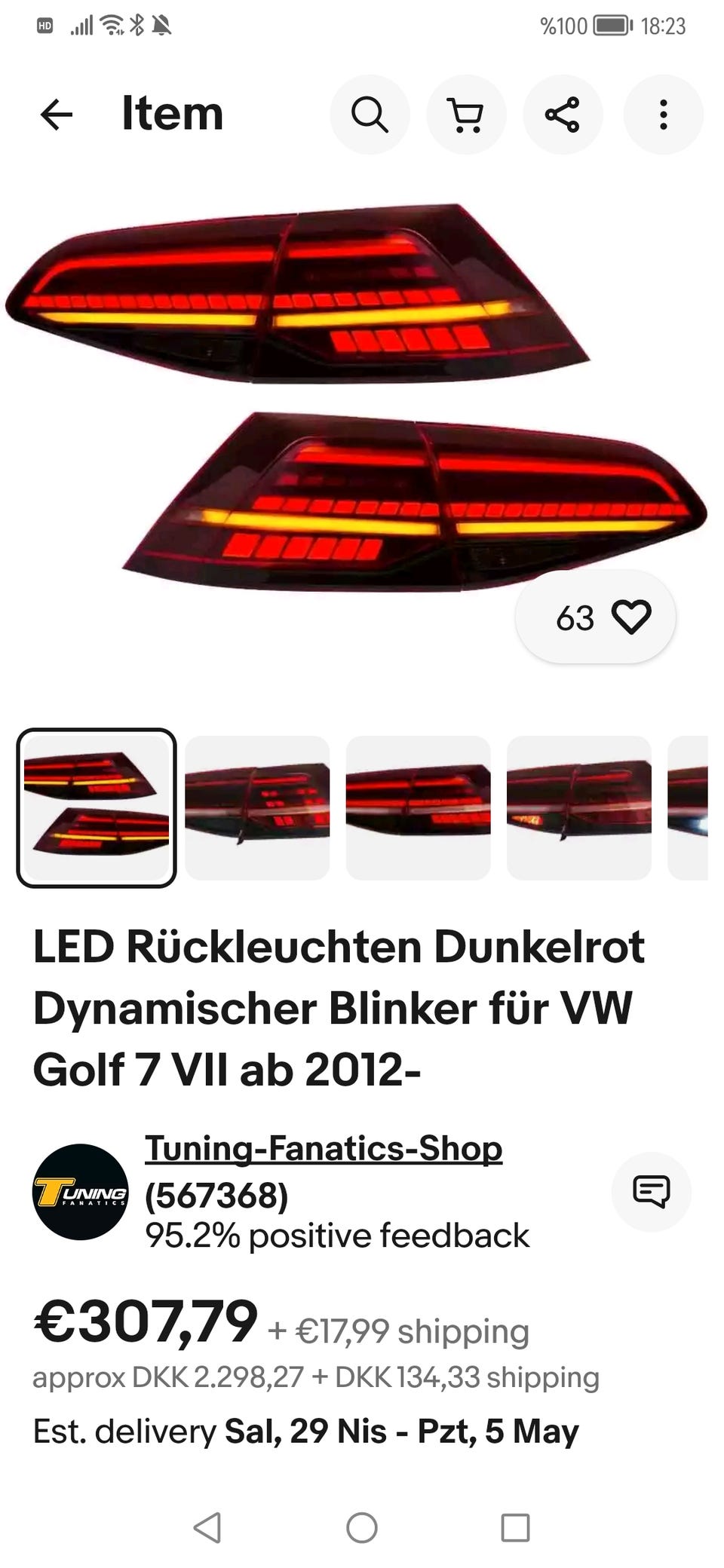Open recent apps with the square button

tap(515, 1527)
